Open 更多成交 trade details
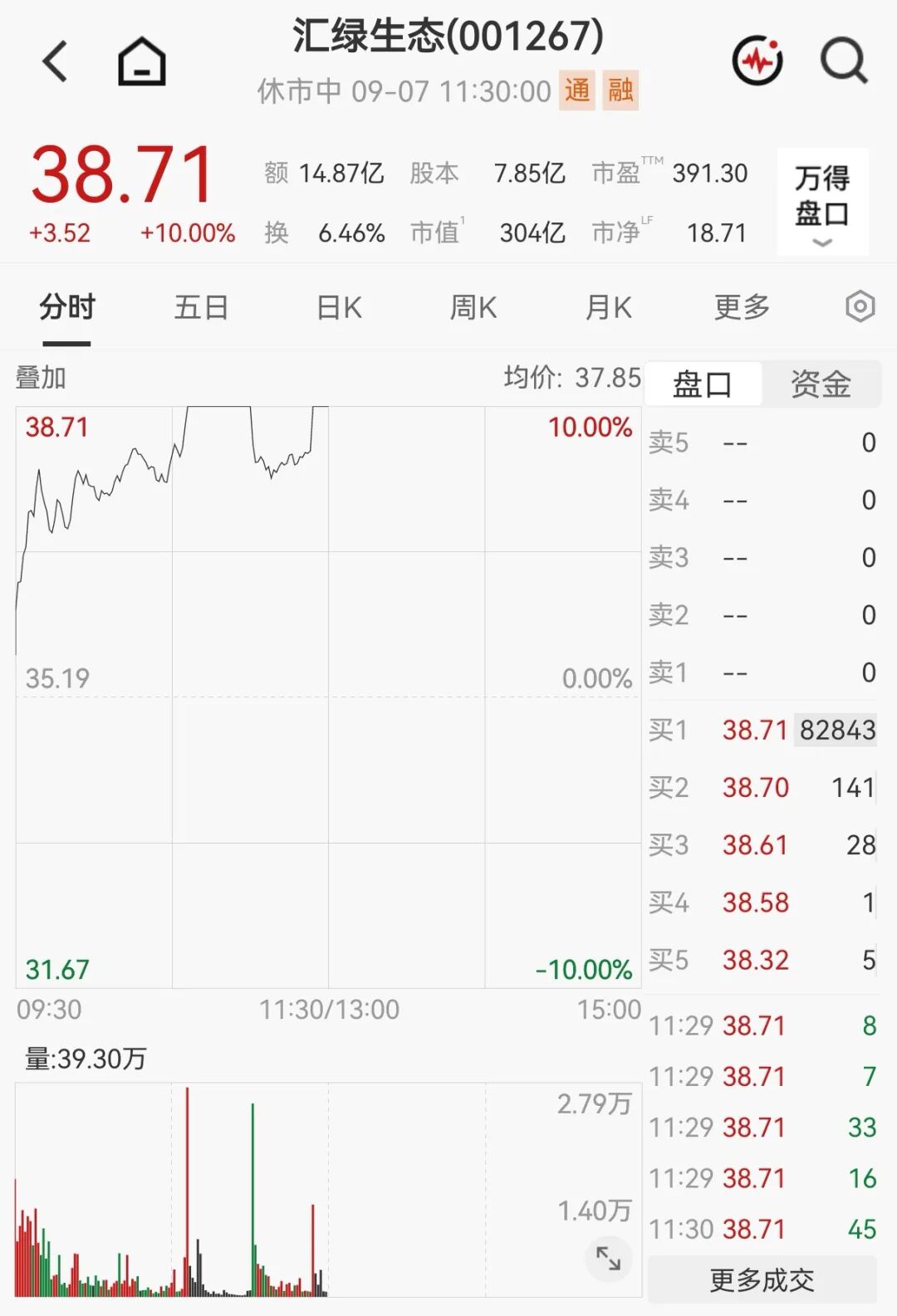The image size is (897, 1316). point(762,1279)
